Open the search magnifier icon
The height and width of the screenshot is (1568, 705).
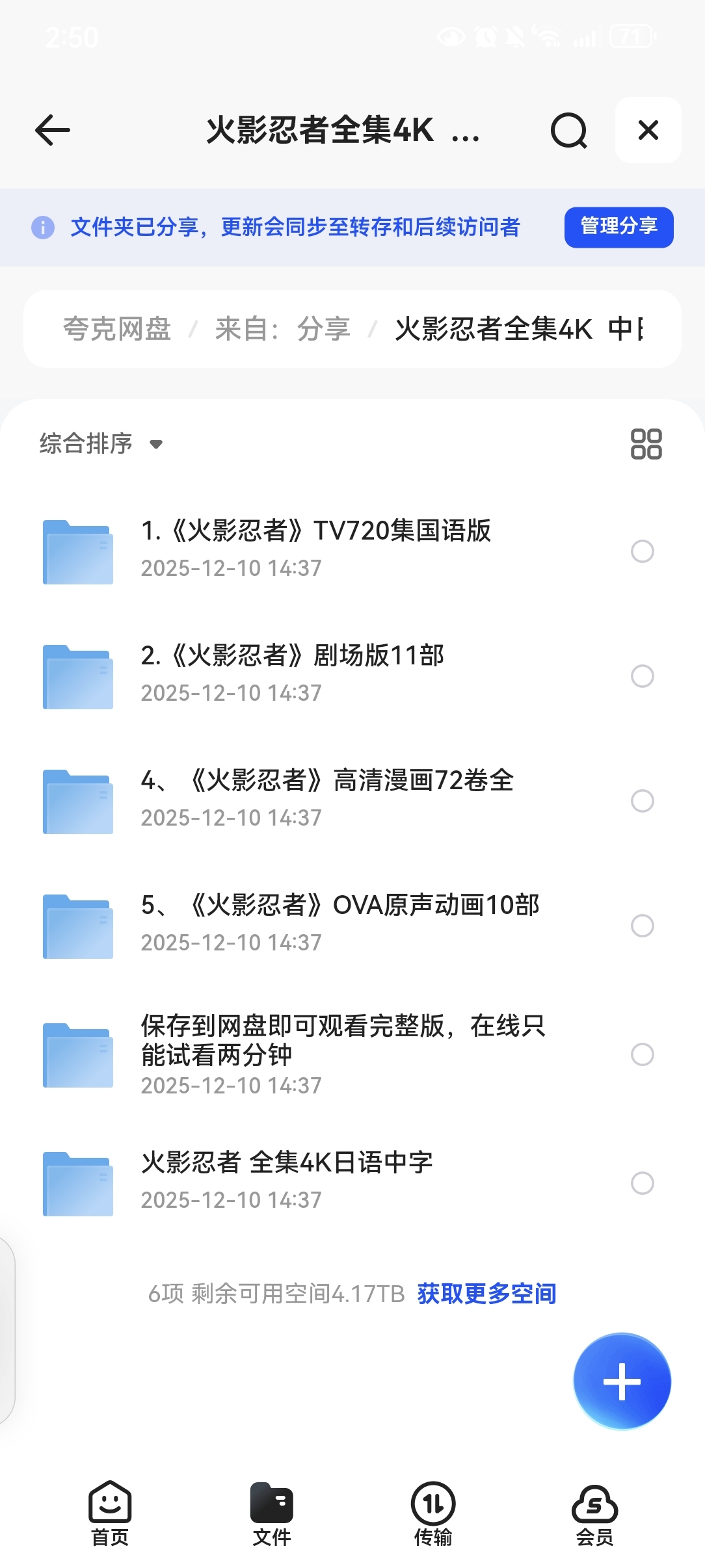tap(568, 130)
